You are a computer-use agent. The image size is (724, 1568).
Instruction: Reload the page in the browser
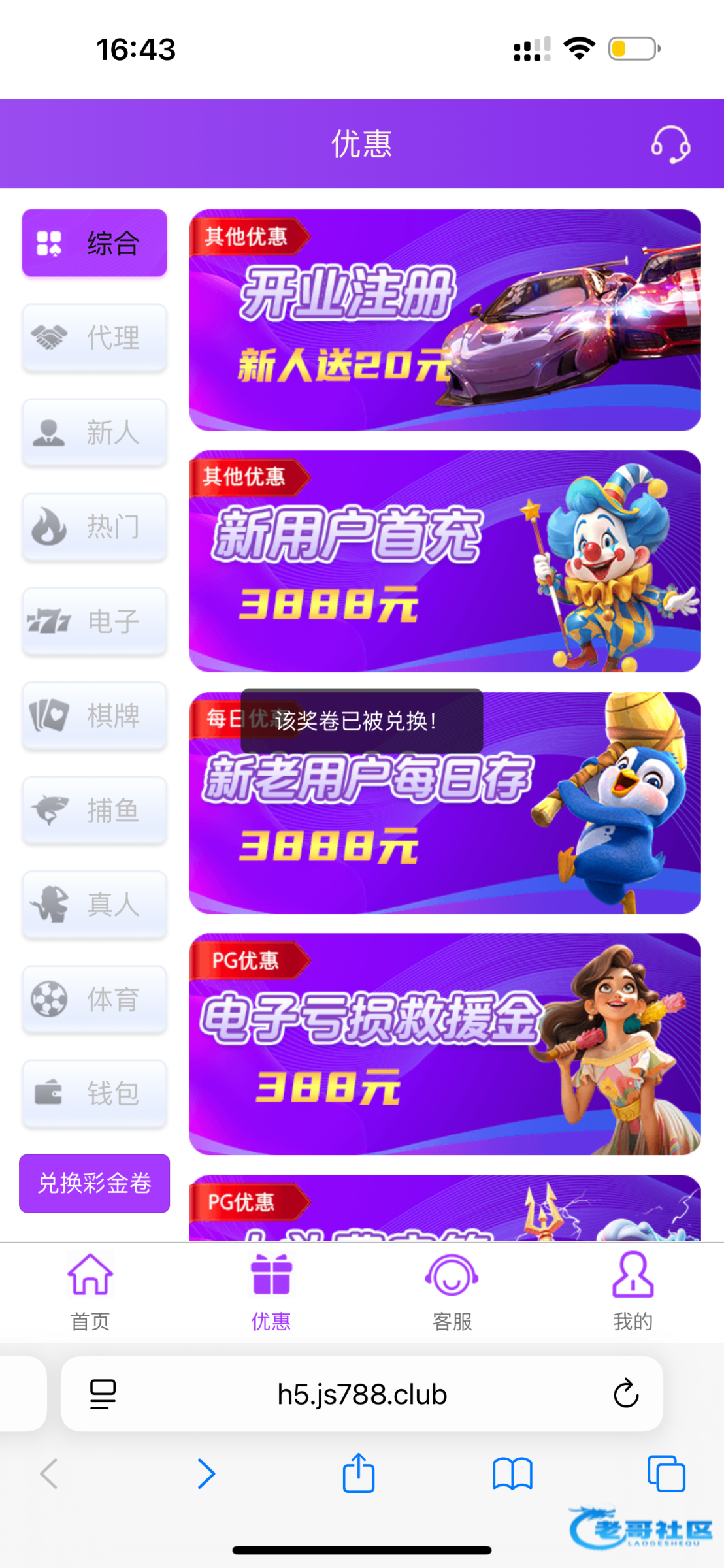pos(625,1394)
